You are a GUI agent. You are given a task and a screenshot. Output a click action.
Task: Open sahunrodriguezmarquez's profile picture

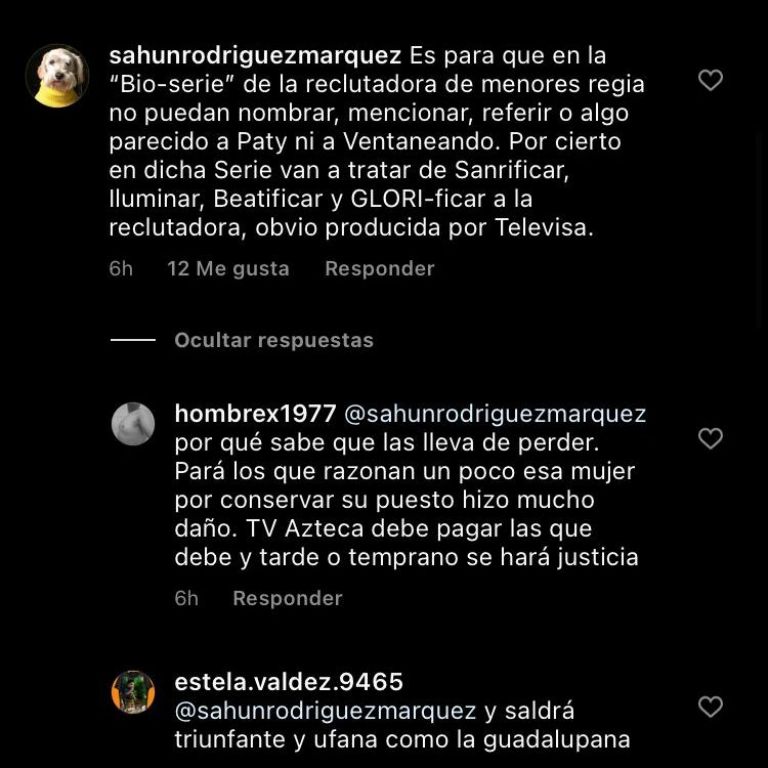[56, 76]
